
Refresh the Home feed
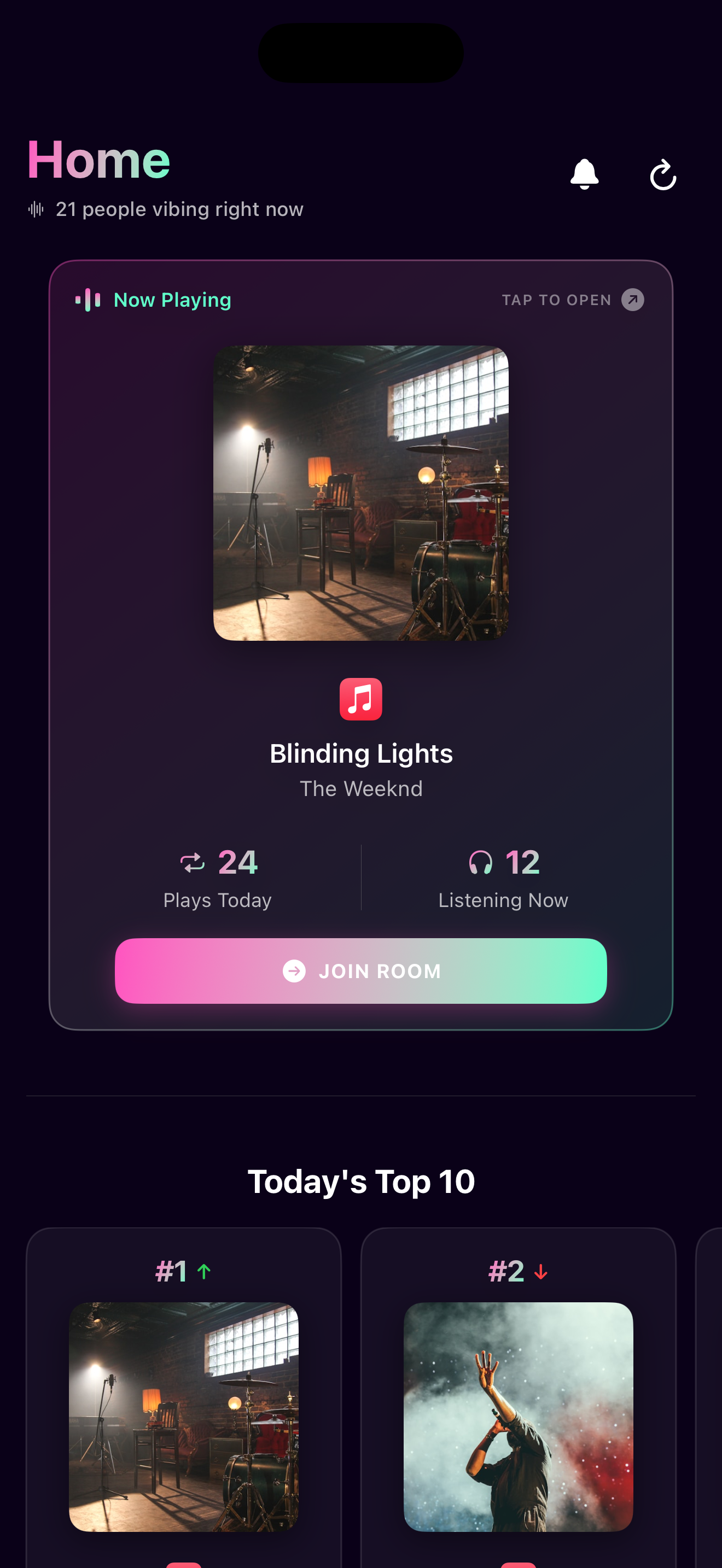(662, 175)
